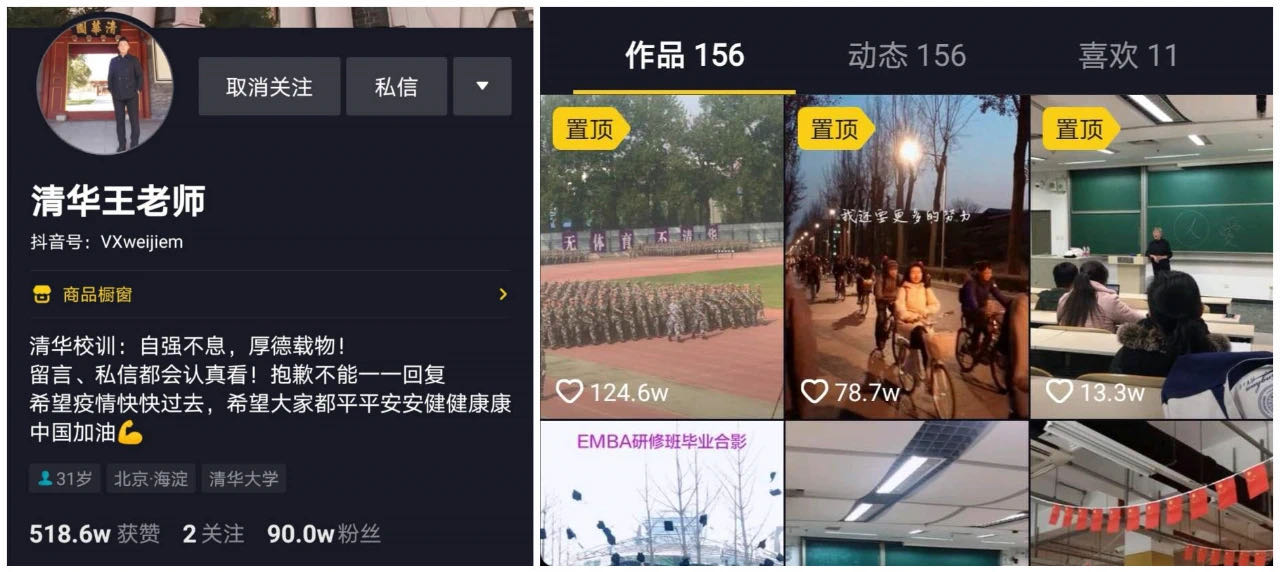Viewport: 1280px width, 572px height.
Task: Switch to the 动态 156 tab
Action: pos(906,56)
